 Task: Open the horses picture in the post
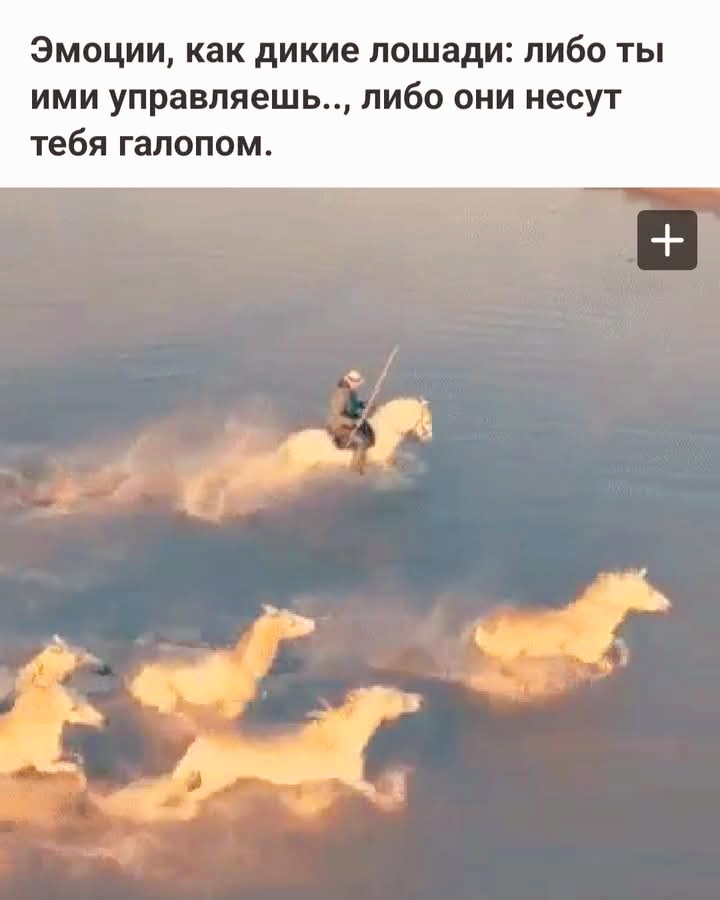(x=360, y=560)
